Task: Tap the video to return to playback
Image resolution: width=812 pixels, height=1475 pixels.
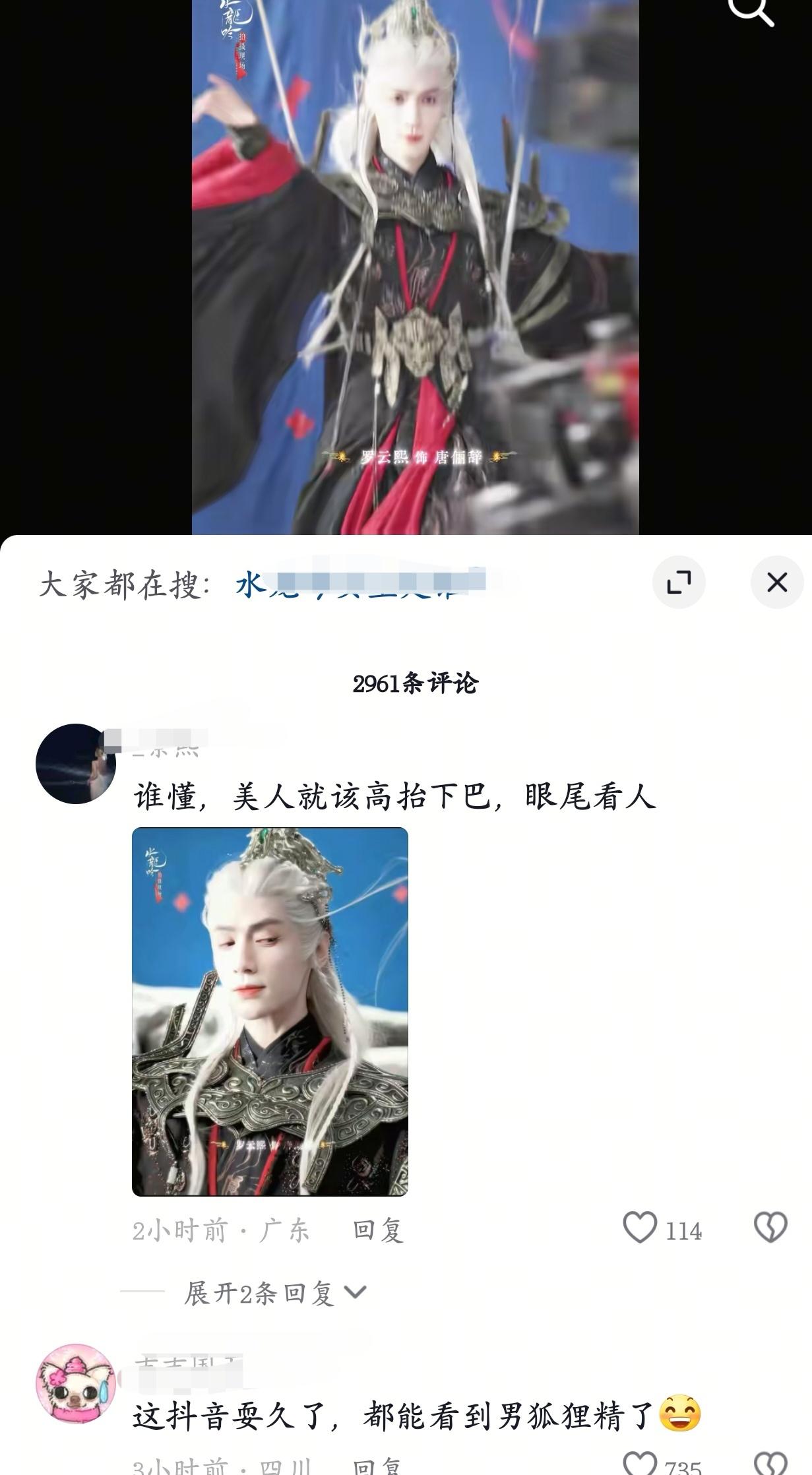Action: click(415, 264)
